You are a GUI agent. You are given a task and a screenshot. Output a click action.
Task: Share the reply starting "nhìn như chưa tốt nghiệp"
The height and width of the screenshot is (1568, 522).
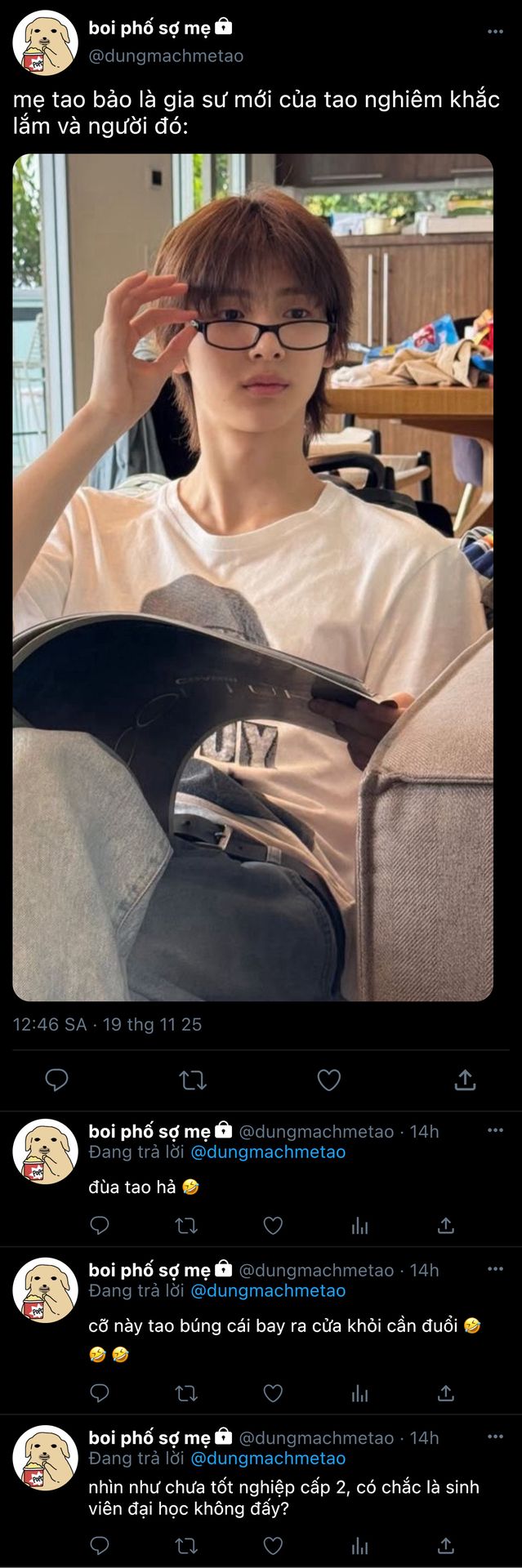446,1545
